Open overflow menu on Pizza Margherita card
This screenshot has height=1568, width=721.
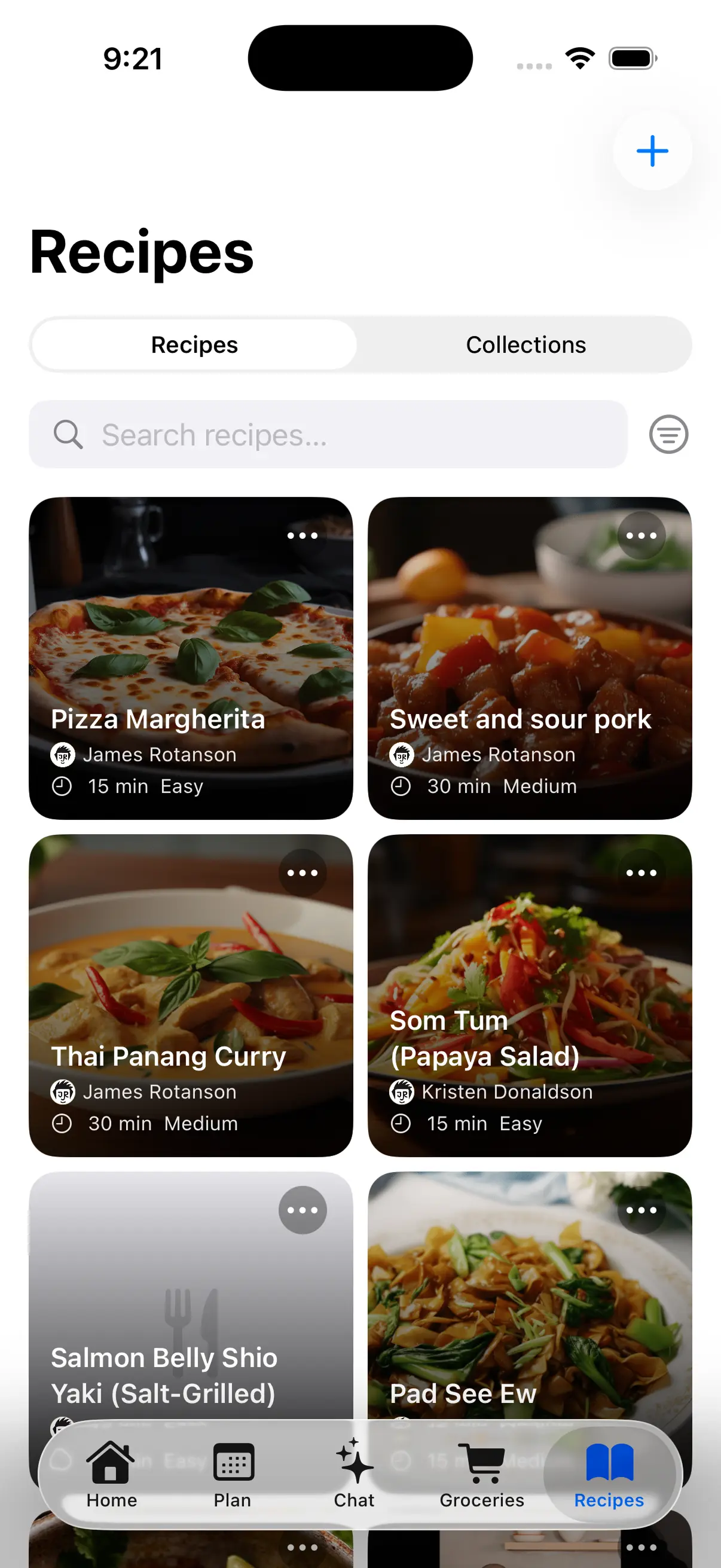303,535
